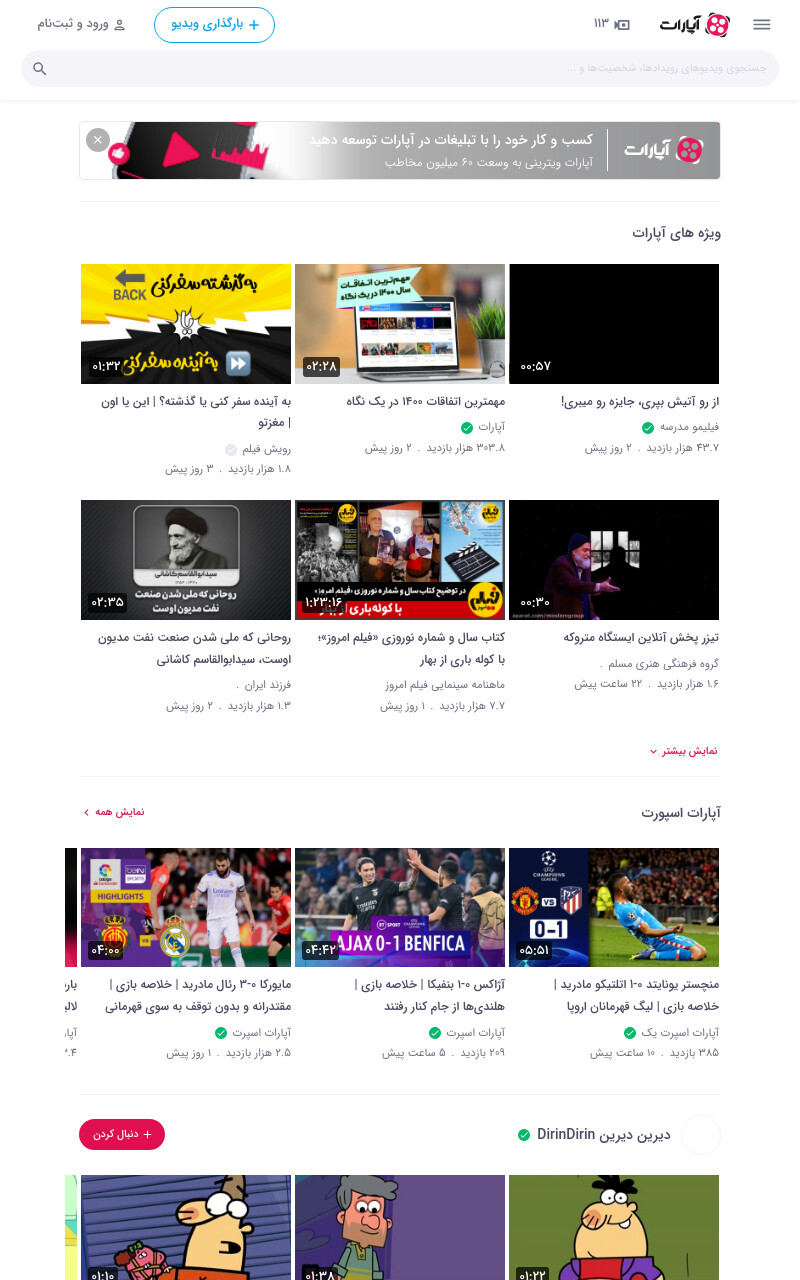Open video از رو آتیش بپری، جایزه رو میبری

tap(614, 323)
